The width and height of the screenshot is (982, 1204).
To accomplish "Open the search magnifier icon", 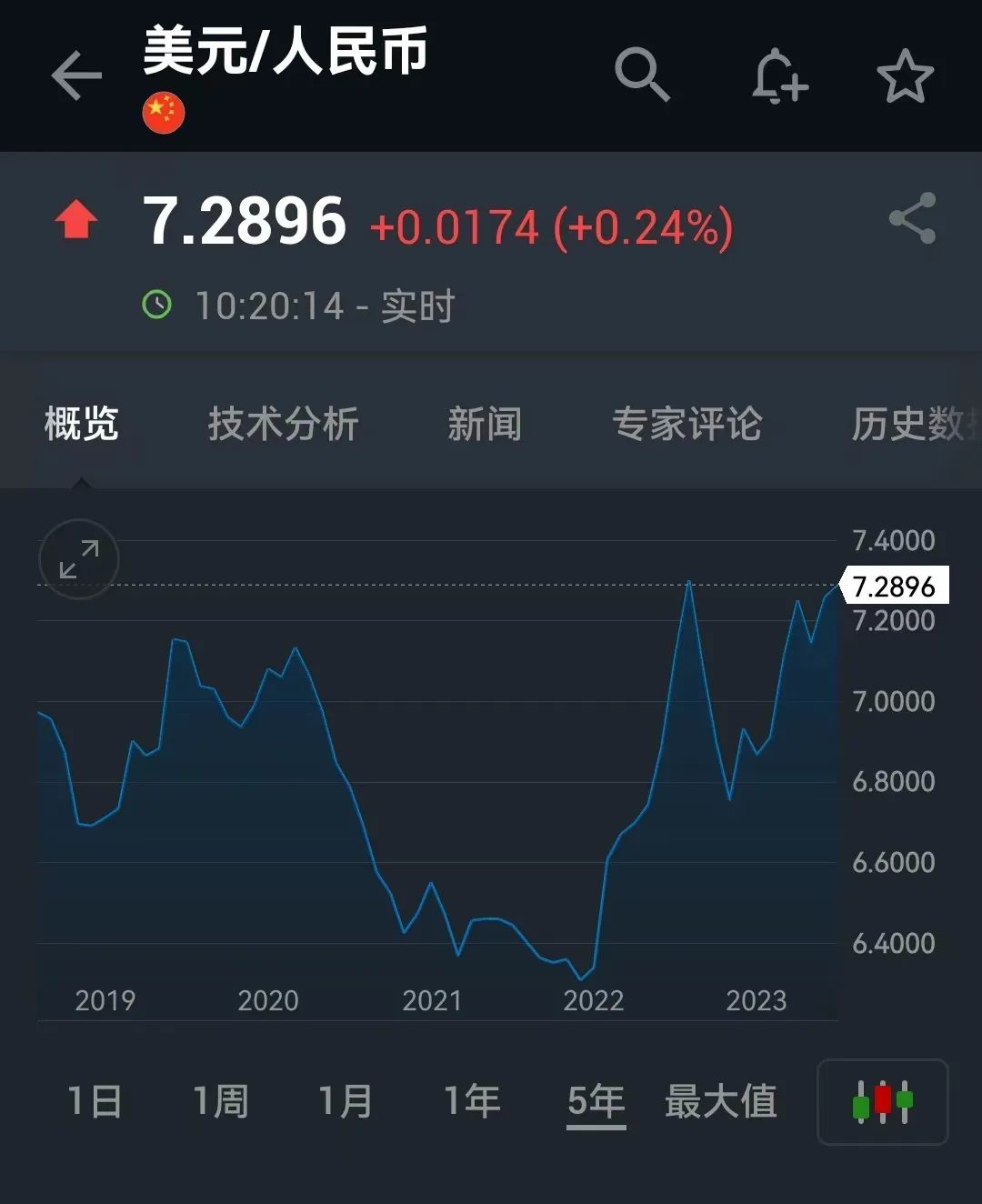I will tap(642, 75).
